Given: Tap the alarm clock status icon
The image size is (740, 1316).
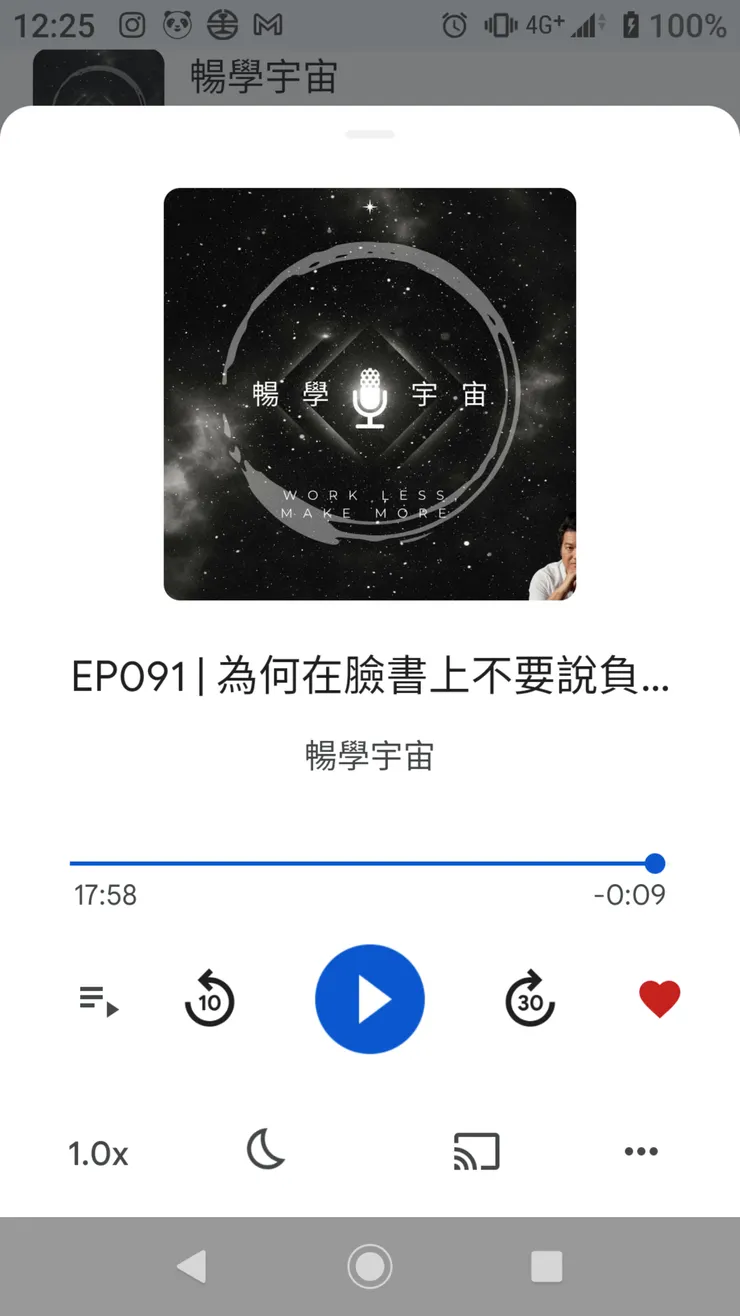Looking at the screenshot, I should point(453,25).
